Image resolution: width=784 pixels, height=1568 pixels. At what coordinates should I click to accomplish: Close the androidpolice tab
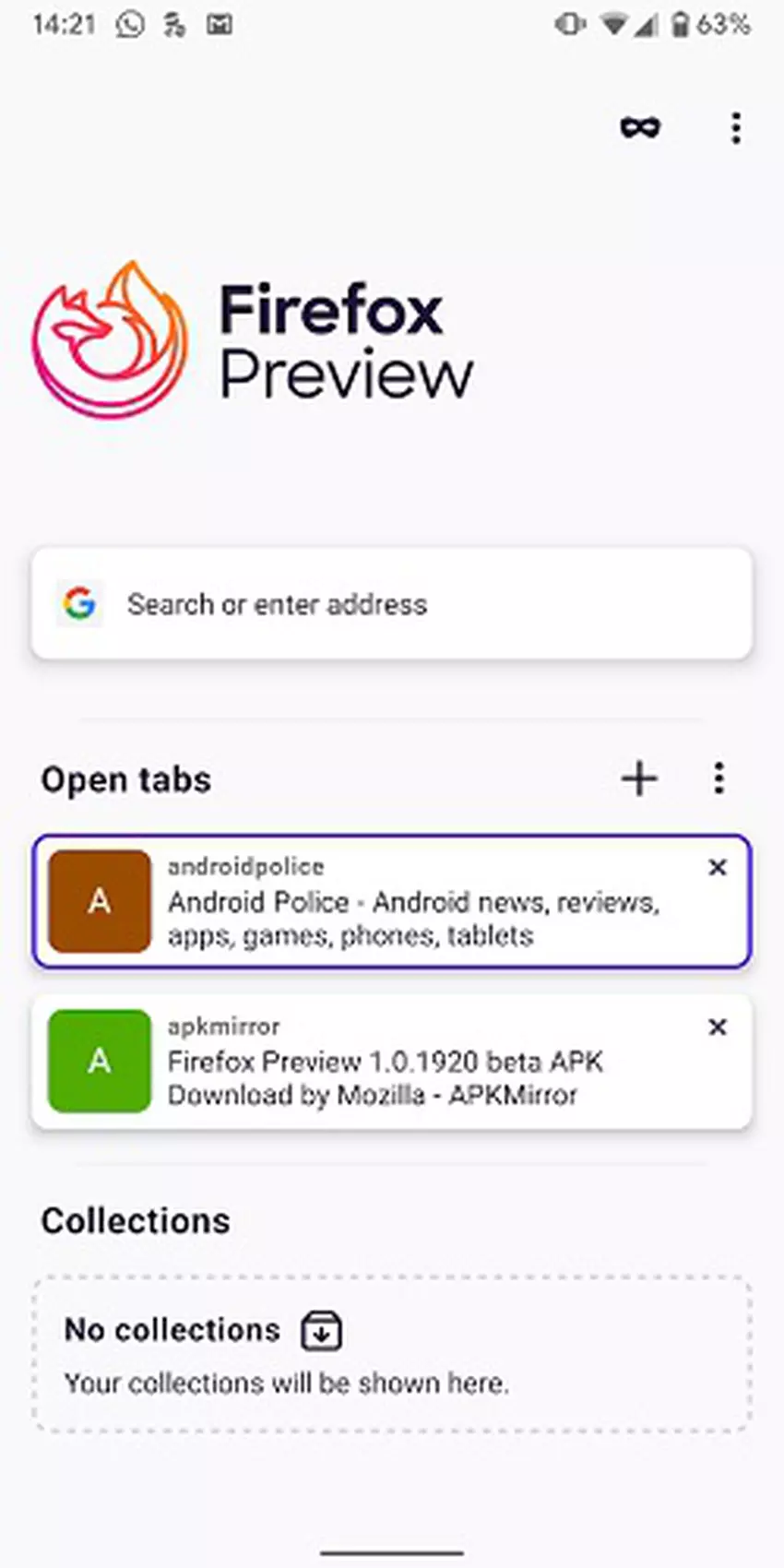point(717,867)
